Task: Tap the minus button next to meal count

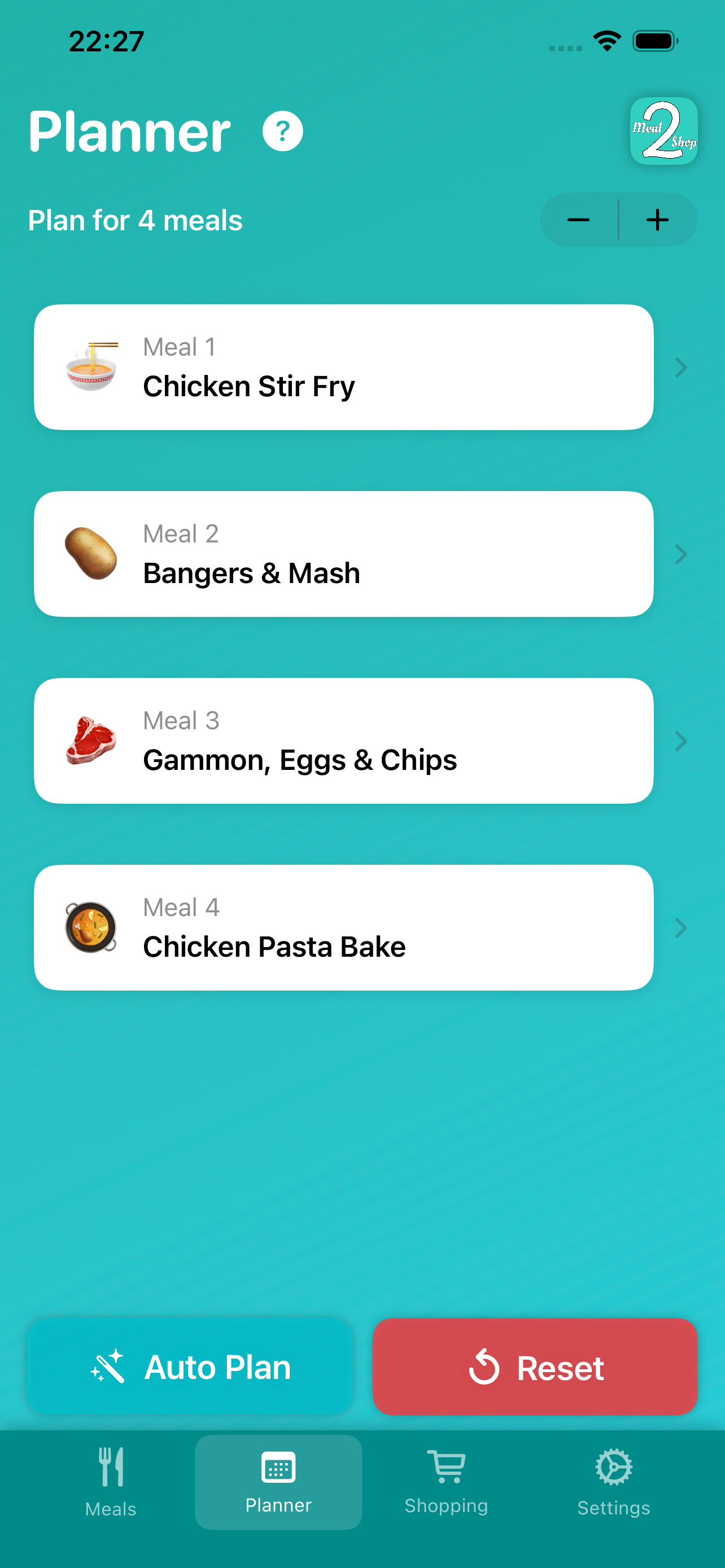Action: click(578, 220)
